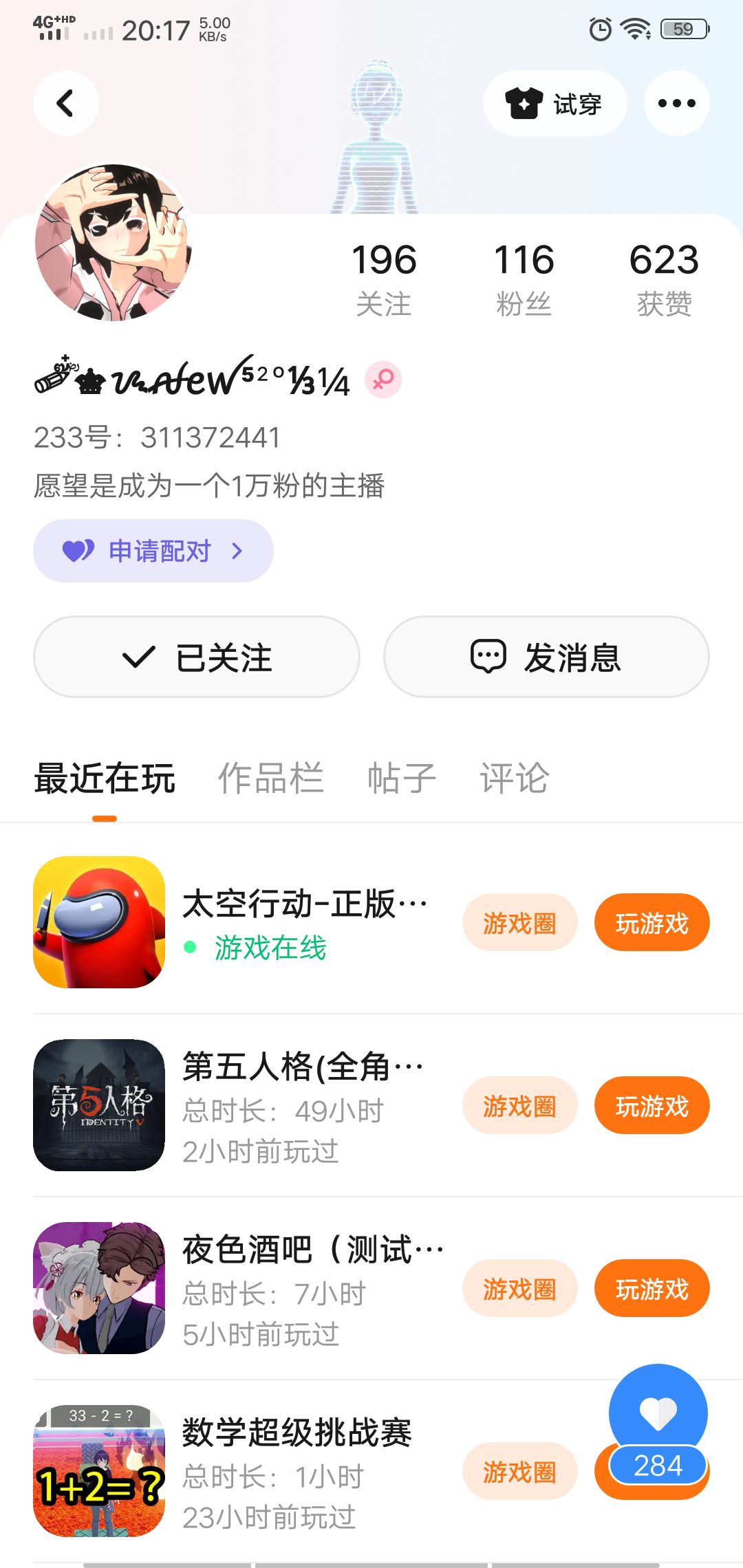Open 游戏圈 for 第五人格
Viewport: 743px width, 1568px height.
point(519,1106)
